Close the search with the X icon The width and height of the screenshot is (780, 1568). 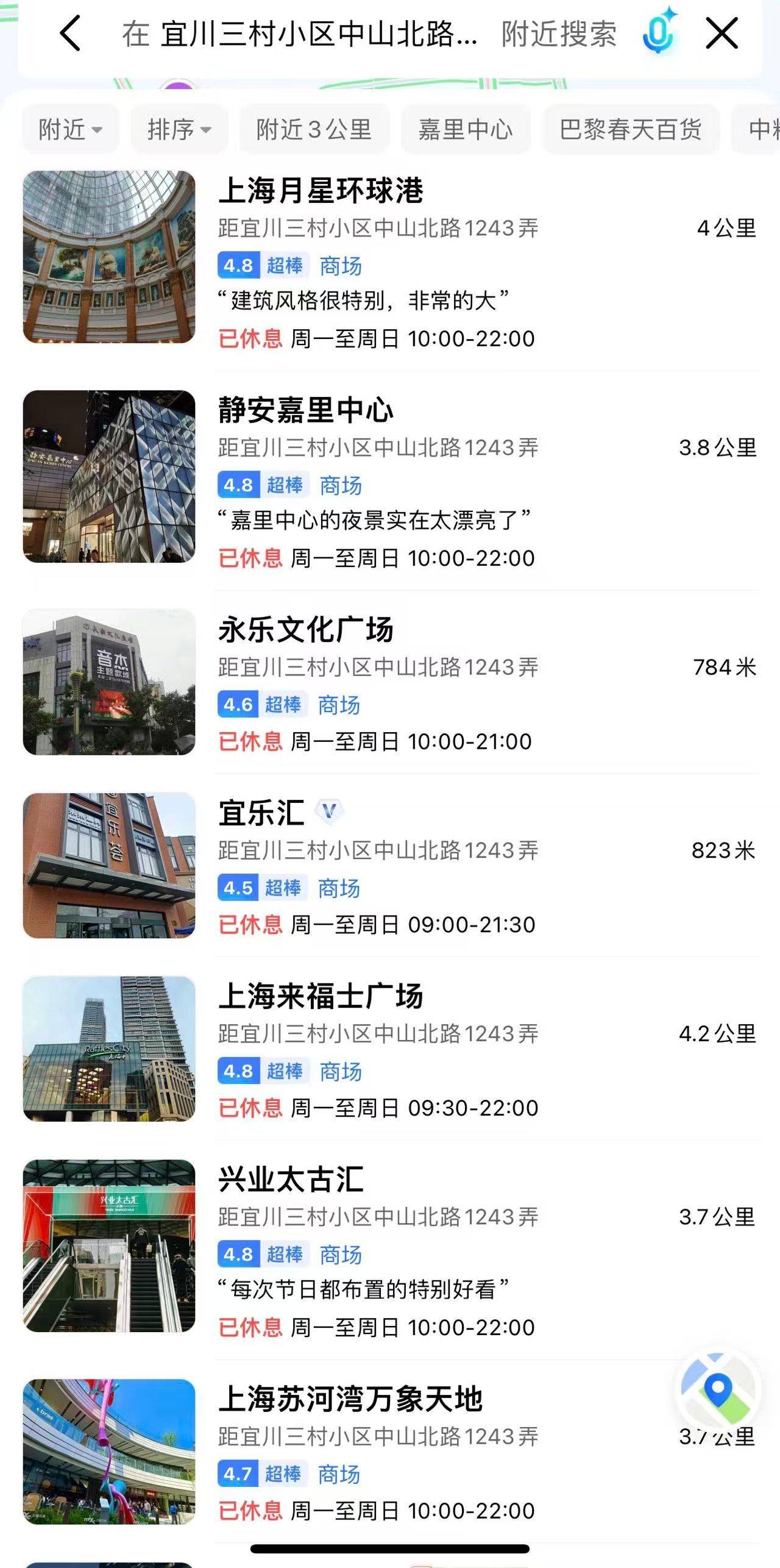(722, 33)
